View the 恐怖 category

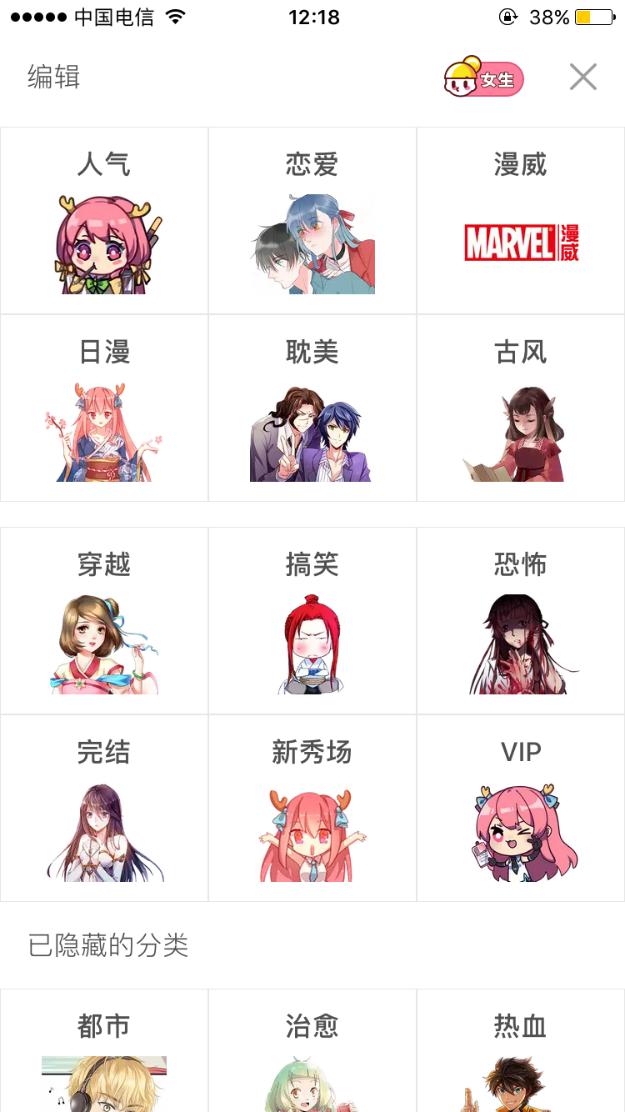click(x=520, y=621)
